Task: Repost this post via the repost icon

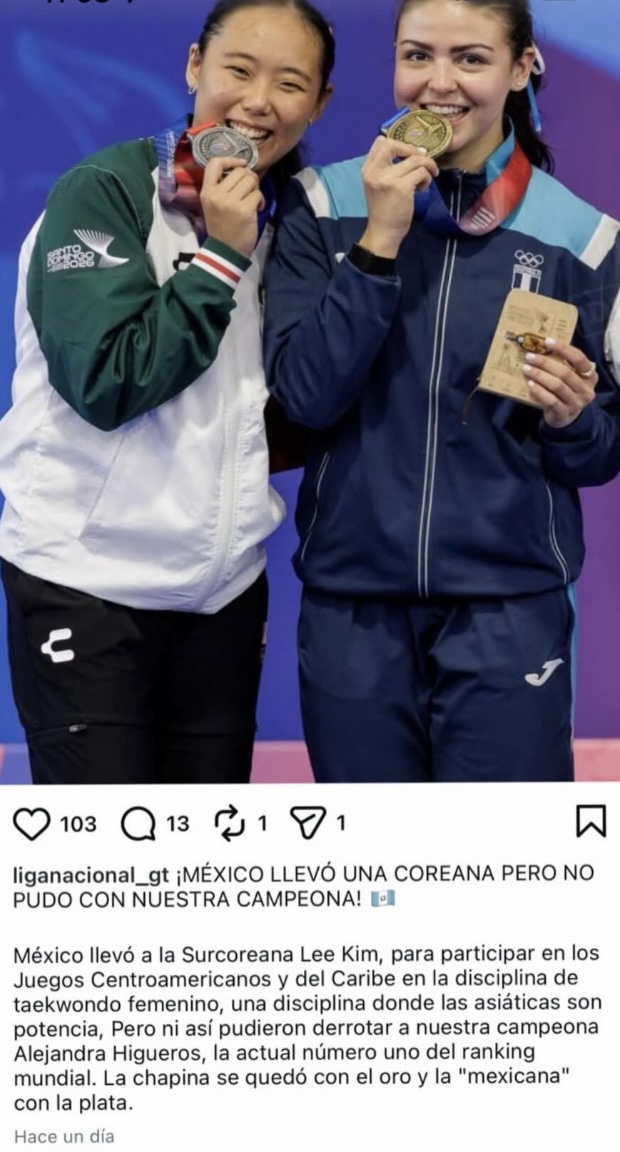Action: [x=229, y=824]
